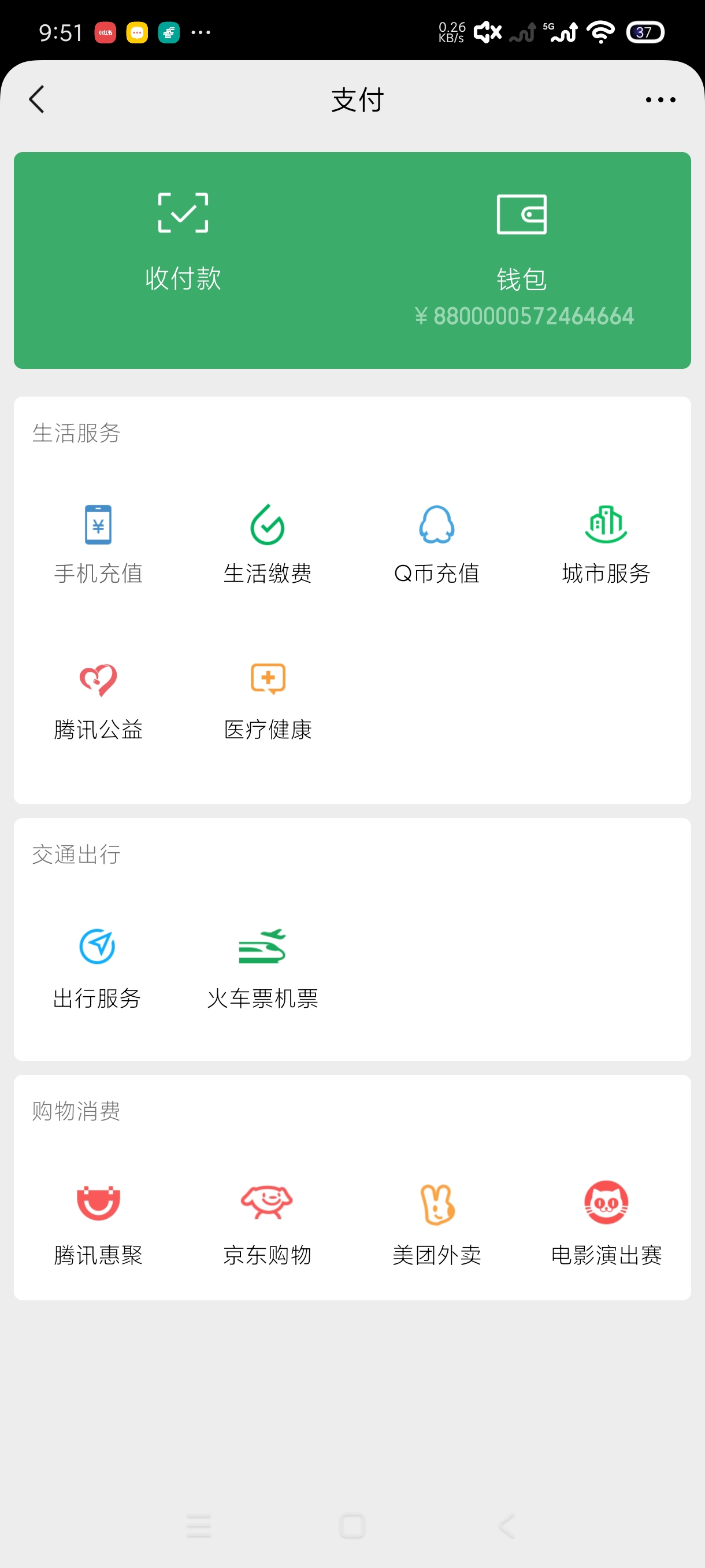Viewport: 705px width, 1568px height.
Task: Open 电影演出赛 movie and shows
Action: click(606, 1225)
